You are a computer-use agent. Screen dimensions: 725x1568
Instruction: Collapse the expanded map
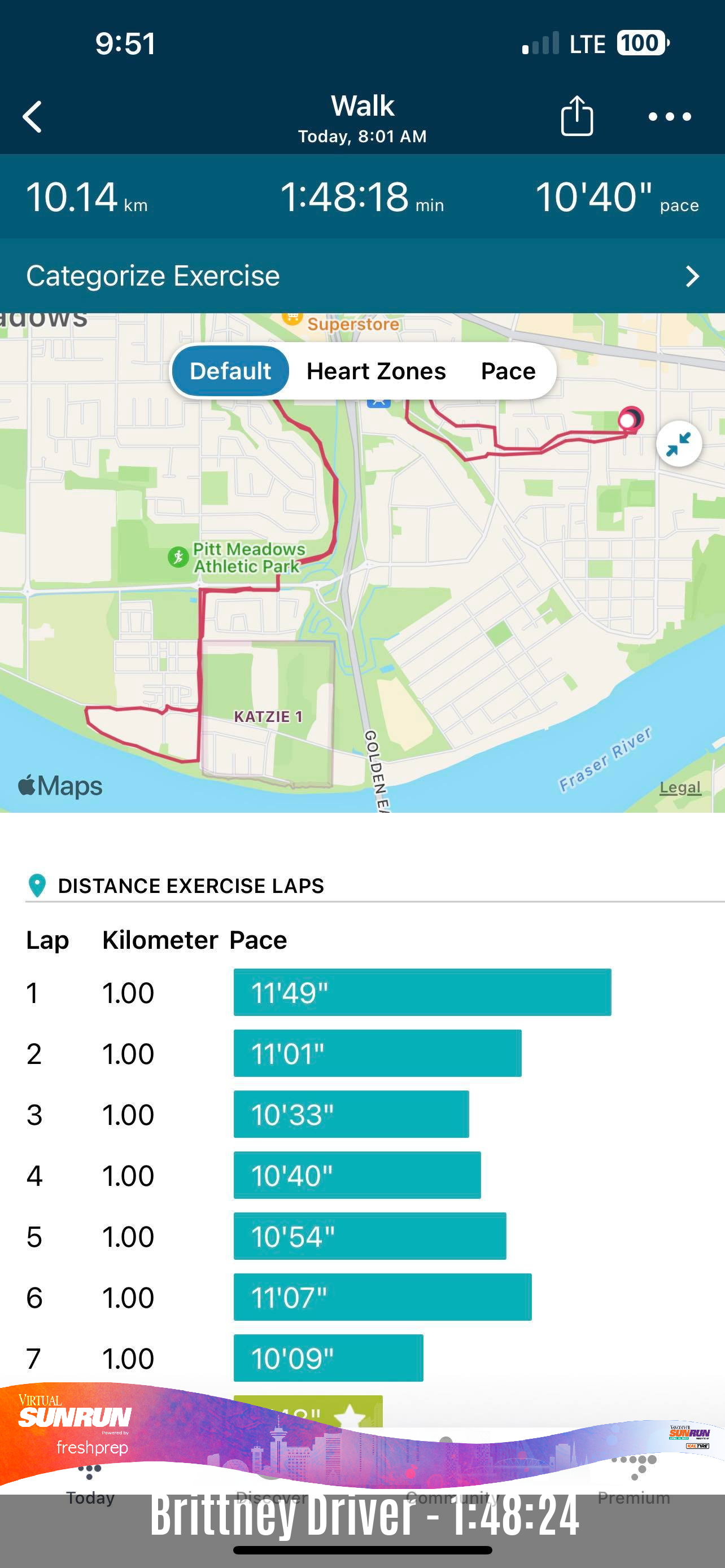tap(679, 444)
